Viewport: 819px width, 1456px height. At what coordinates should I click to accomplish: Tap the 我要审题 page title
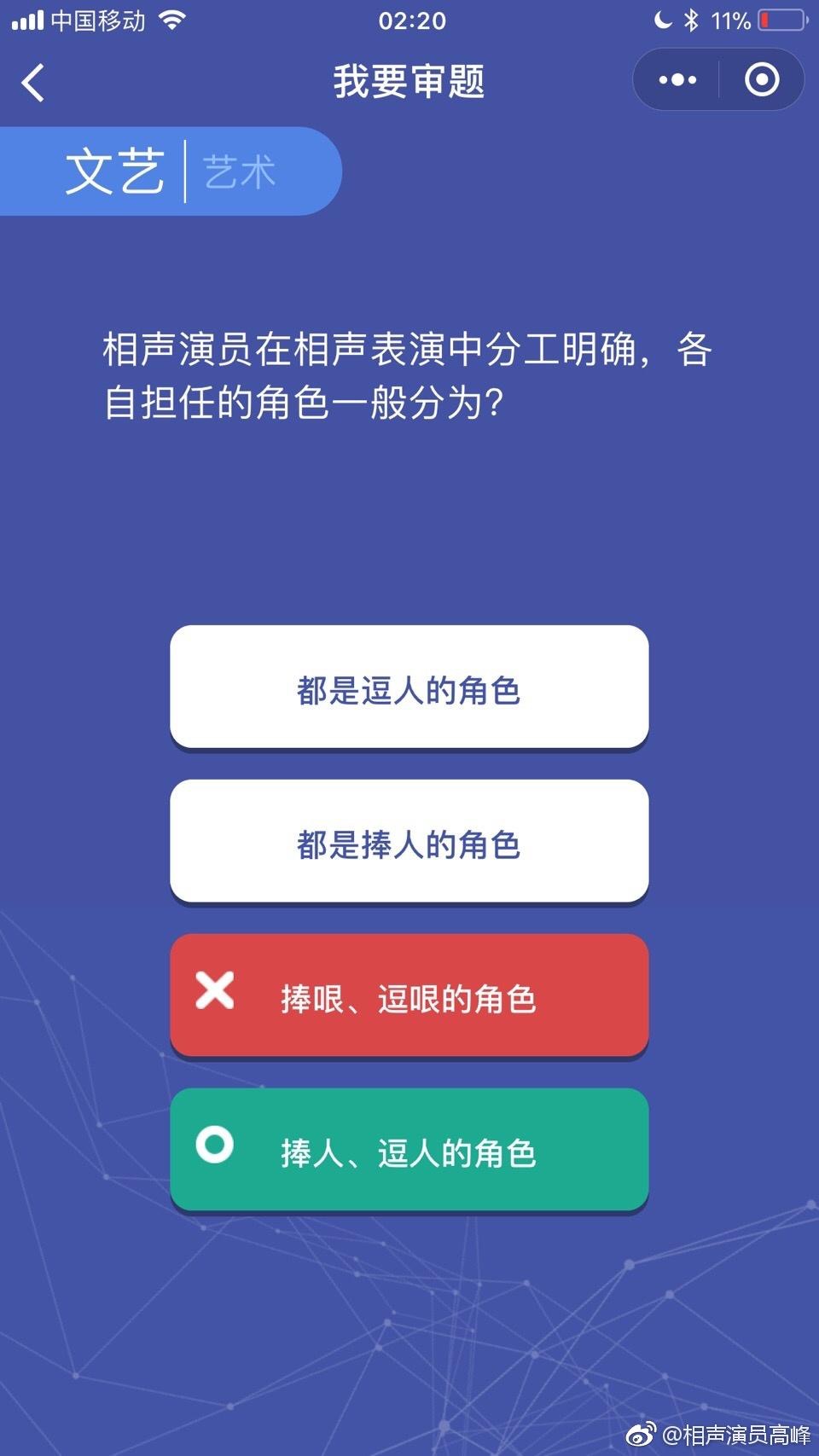[409, 82]
